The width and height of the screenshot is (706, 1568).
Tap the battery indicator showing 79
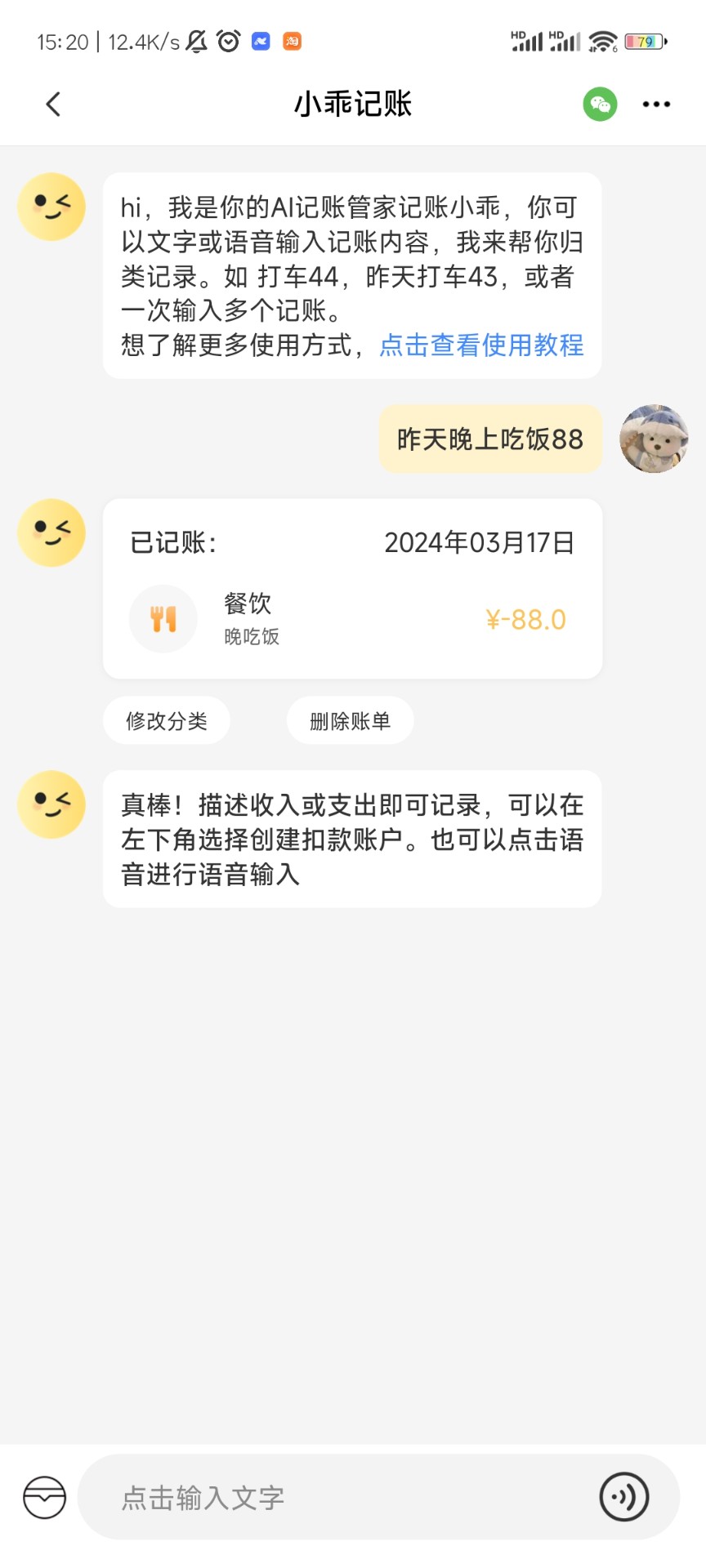pos(645,39)
